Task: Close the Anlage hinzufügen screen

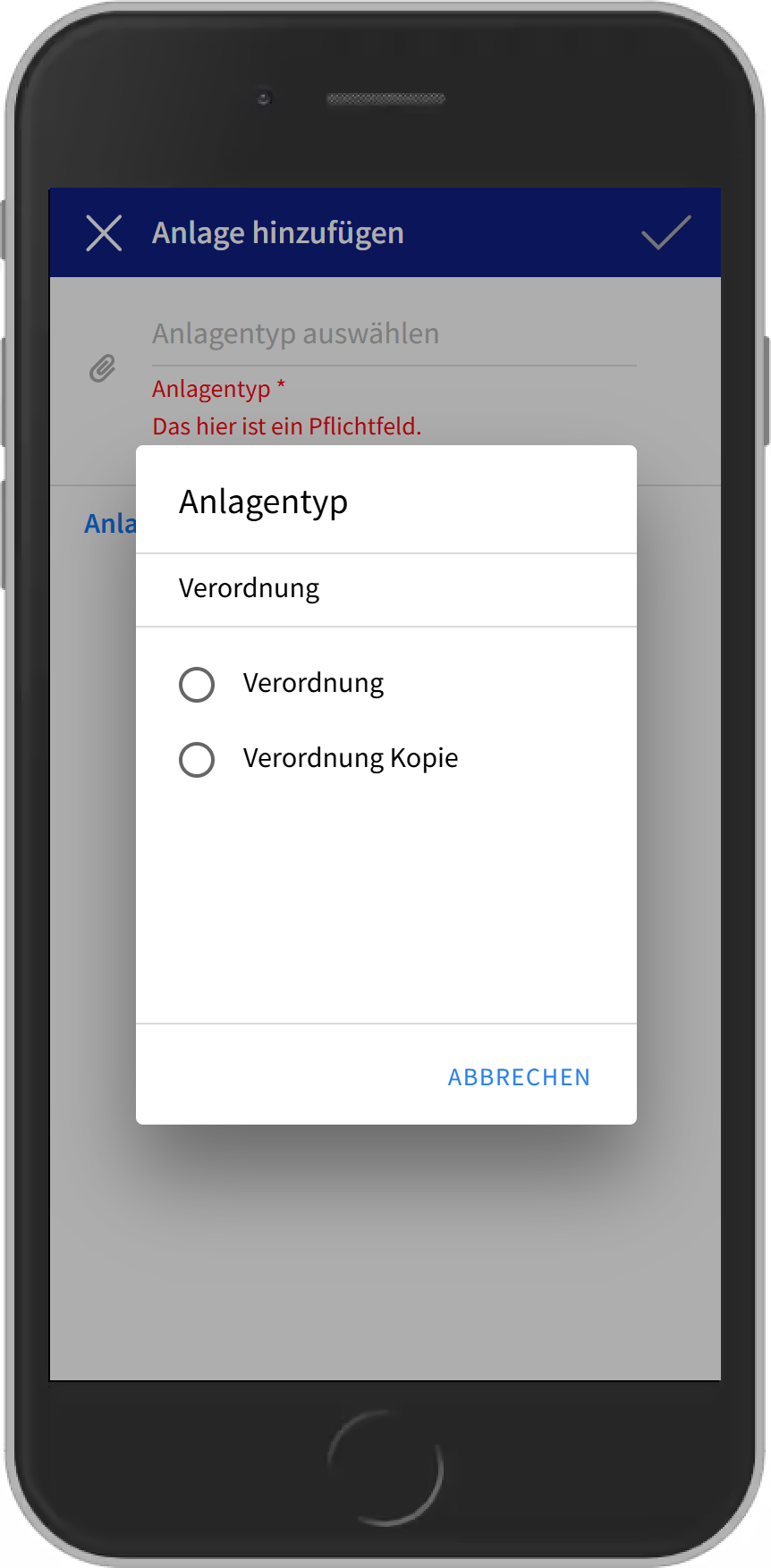Action: coord(104,233)
